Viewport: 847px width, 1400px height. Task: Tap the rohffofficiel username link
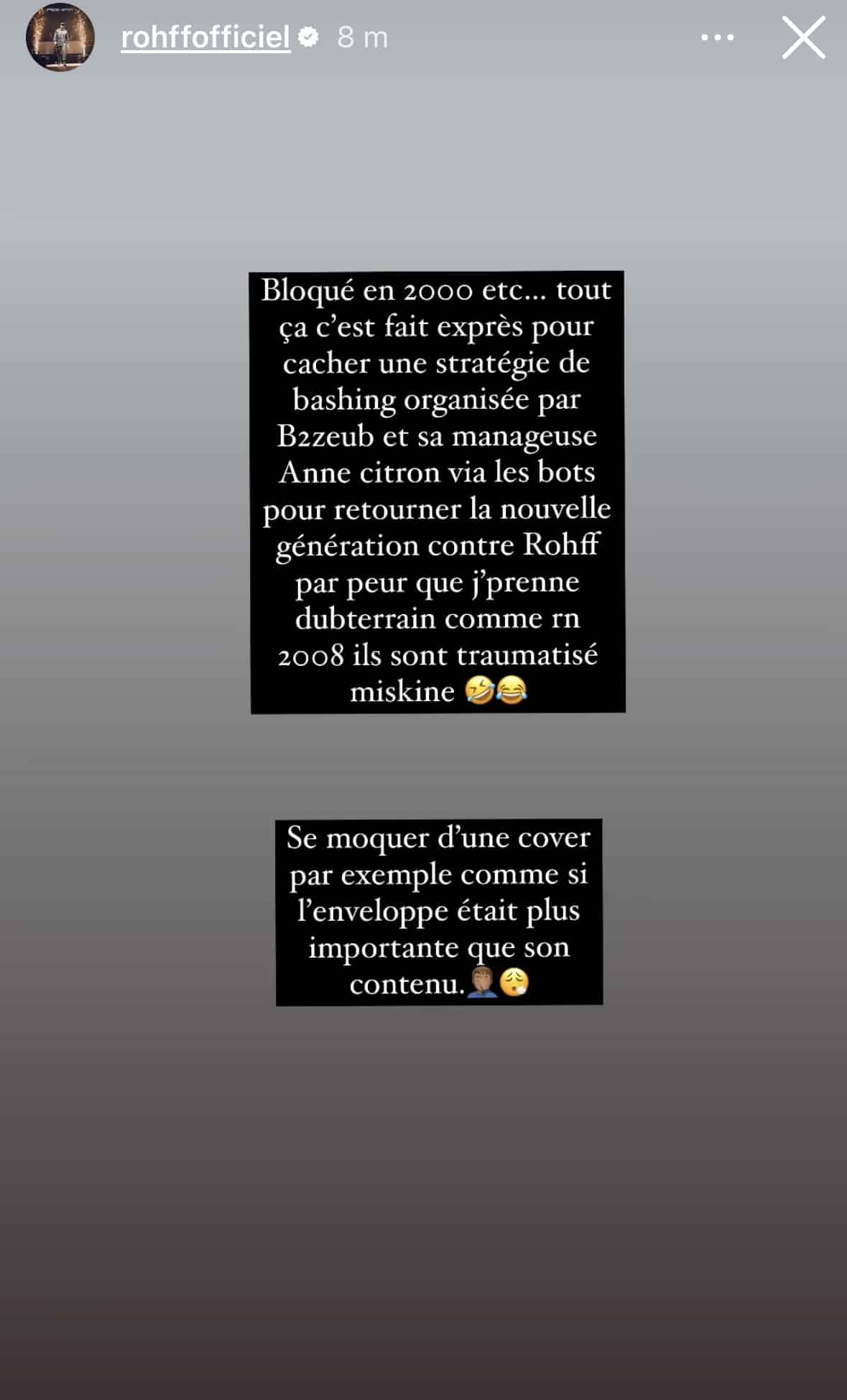(x=205, y=37)
